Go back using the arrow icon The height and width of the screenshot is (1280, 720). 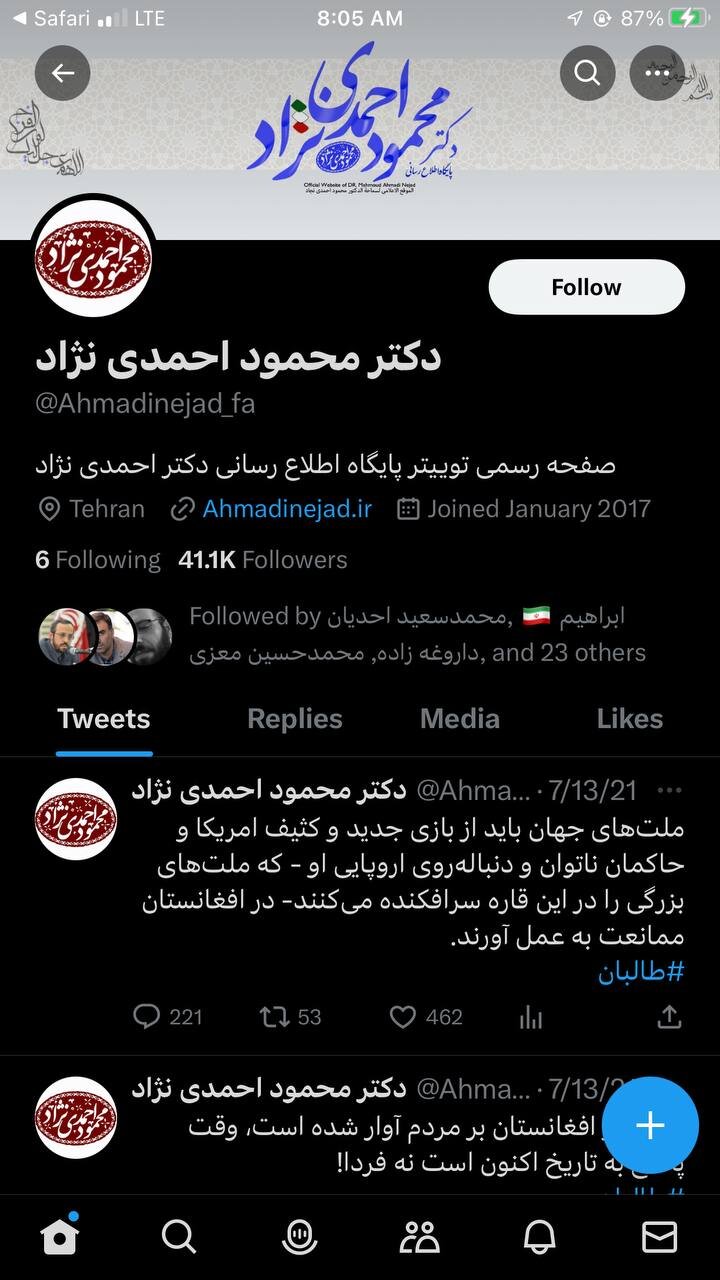62,73
